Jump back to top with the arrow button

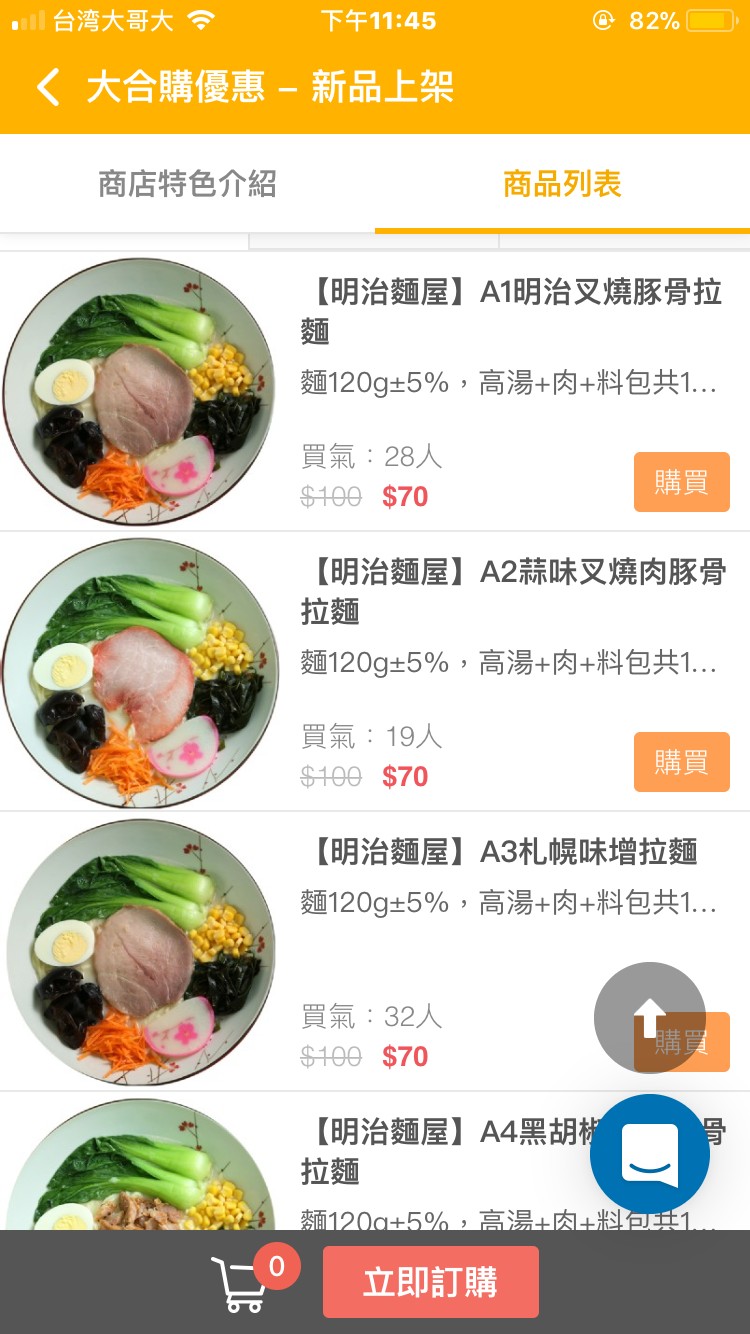click(649, 1017)
